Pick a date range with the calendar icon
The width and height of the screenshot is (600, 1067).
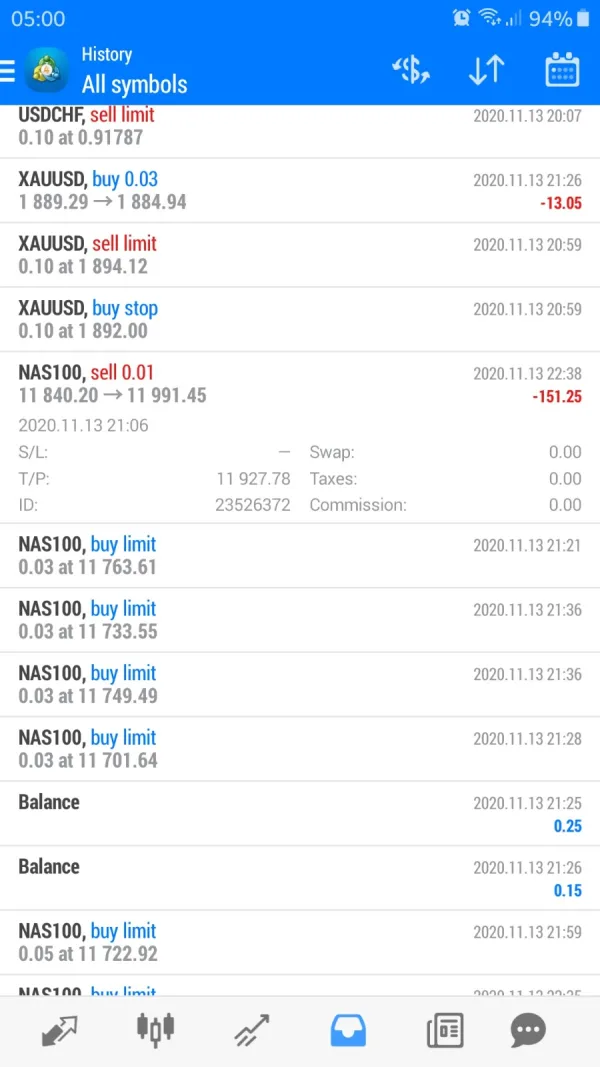(x=562, y=70)
